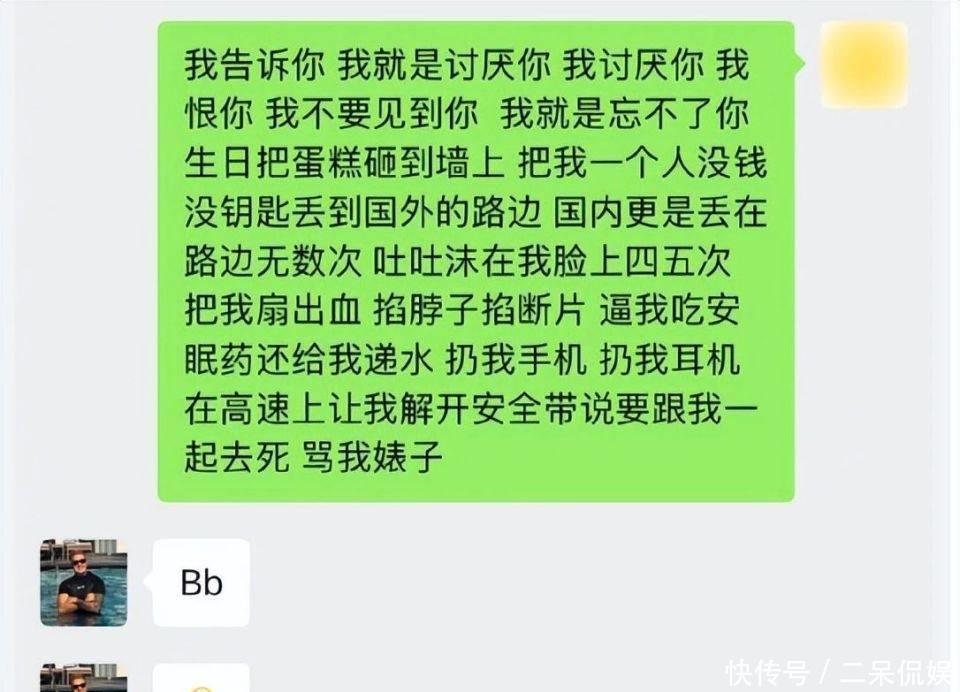Open the blurred avatar beside the green message
The width and height of the screenshot is (960, 692).
[864, 65]
